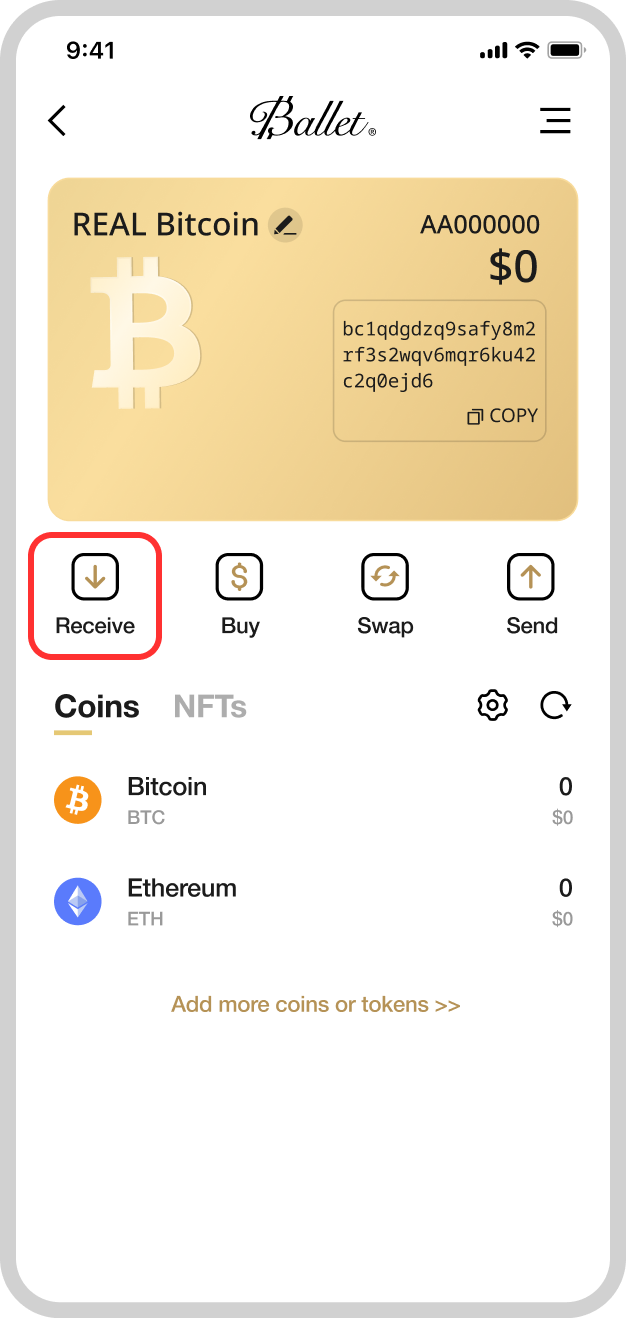Screen dimensions: 626x1318
Task: Select the Coins tab
Action: pos(97,707)
